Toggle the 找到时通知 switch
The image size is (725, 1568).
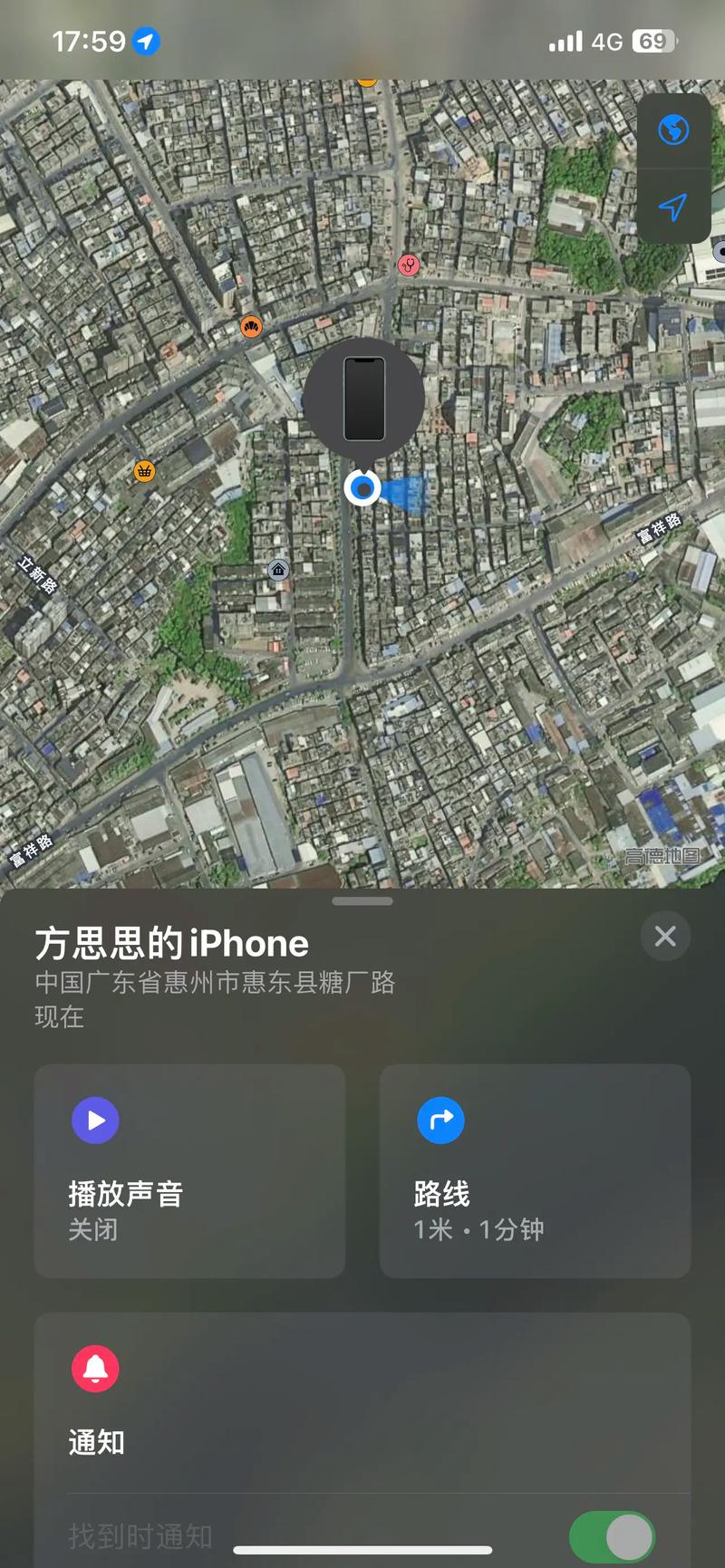pos(612,1536)
